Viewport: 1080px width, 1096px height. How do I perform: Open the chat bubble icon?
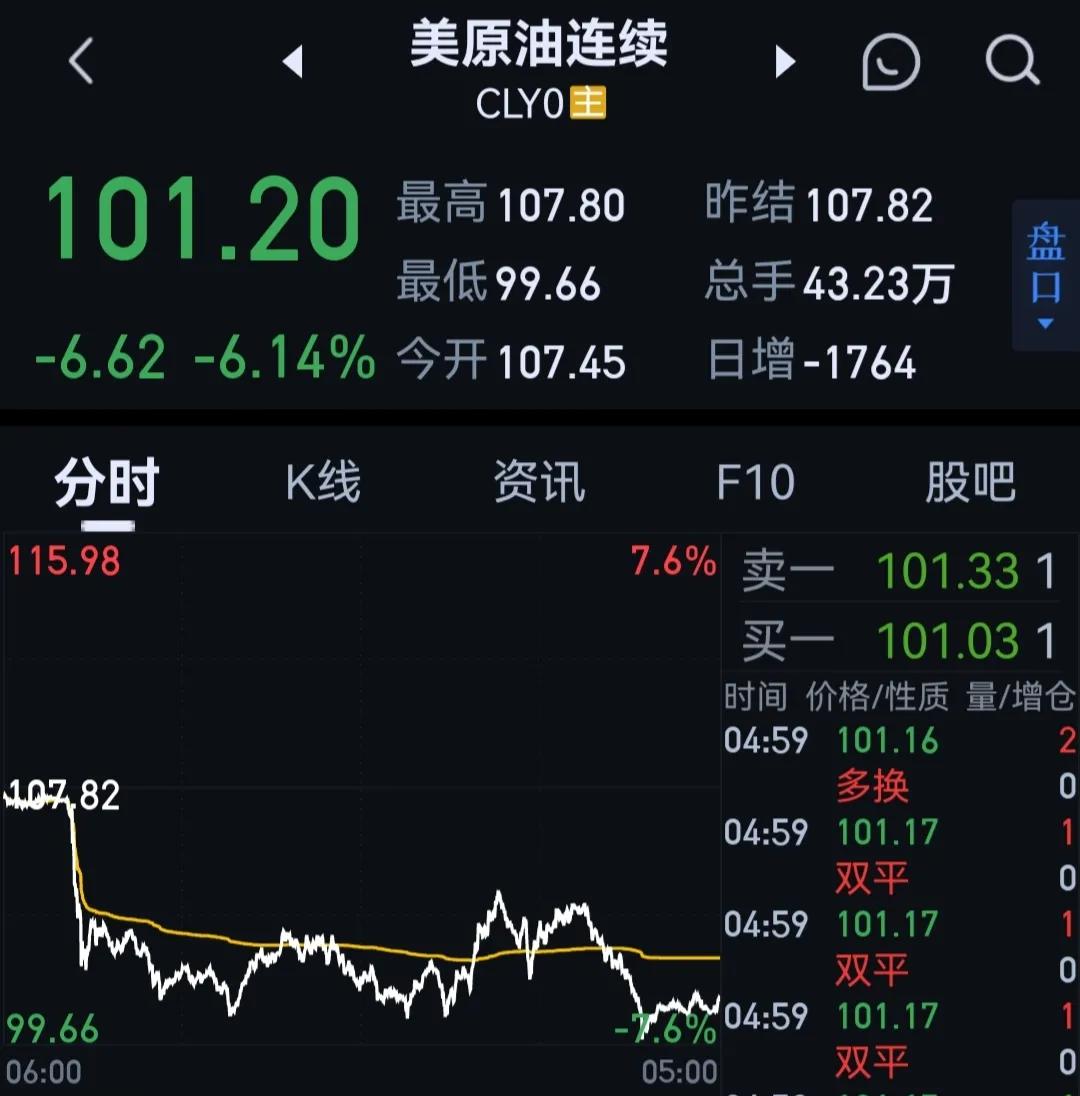[890, 63]
